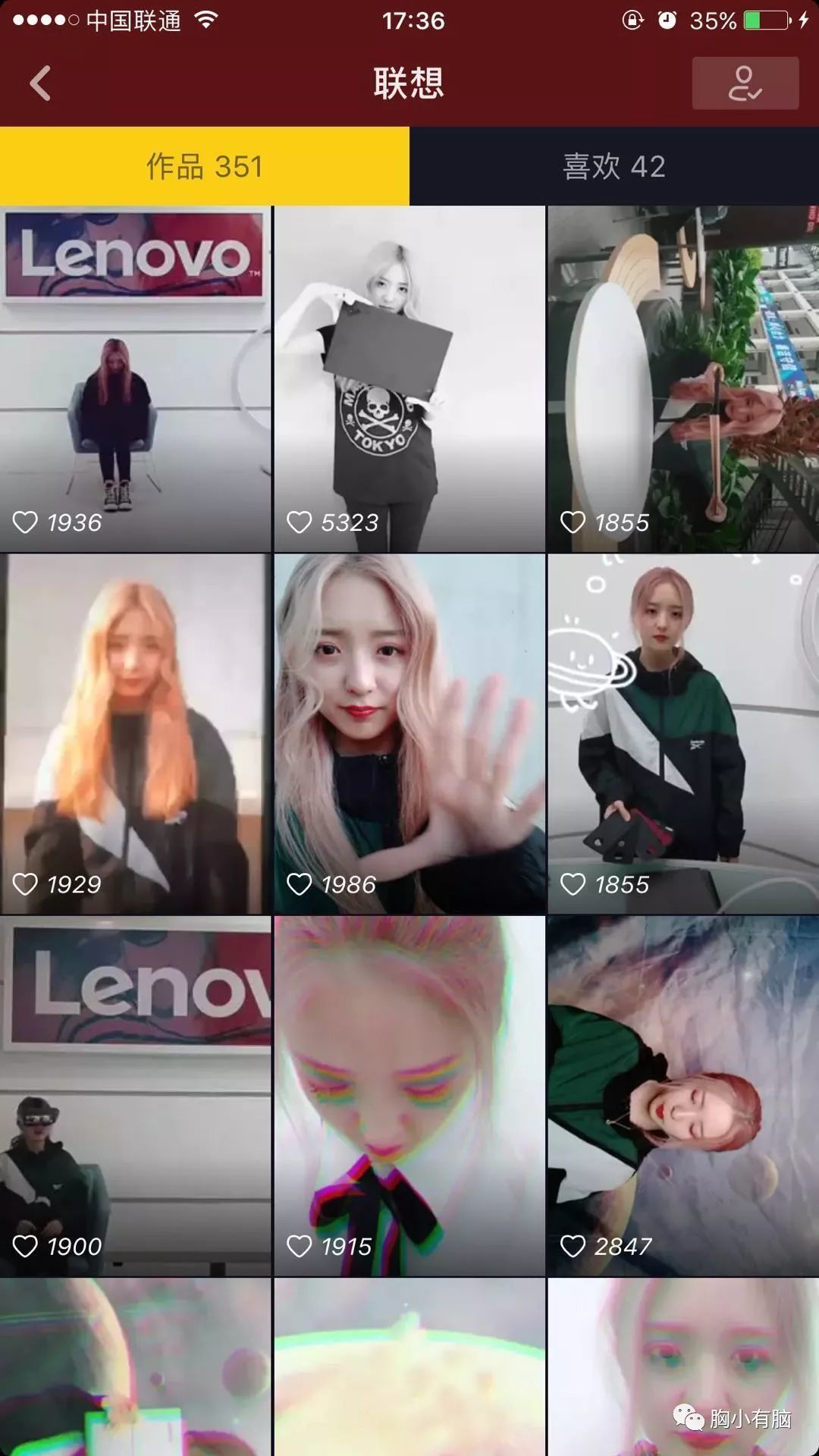The height and width of the screenshot is (1456, 819).
Task: Open the black-and-white video with 5323 likes
Action: click(x=409, y=378)
